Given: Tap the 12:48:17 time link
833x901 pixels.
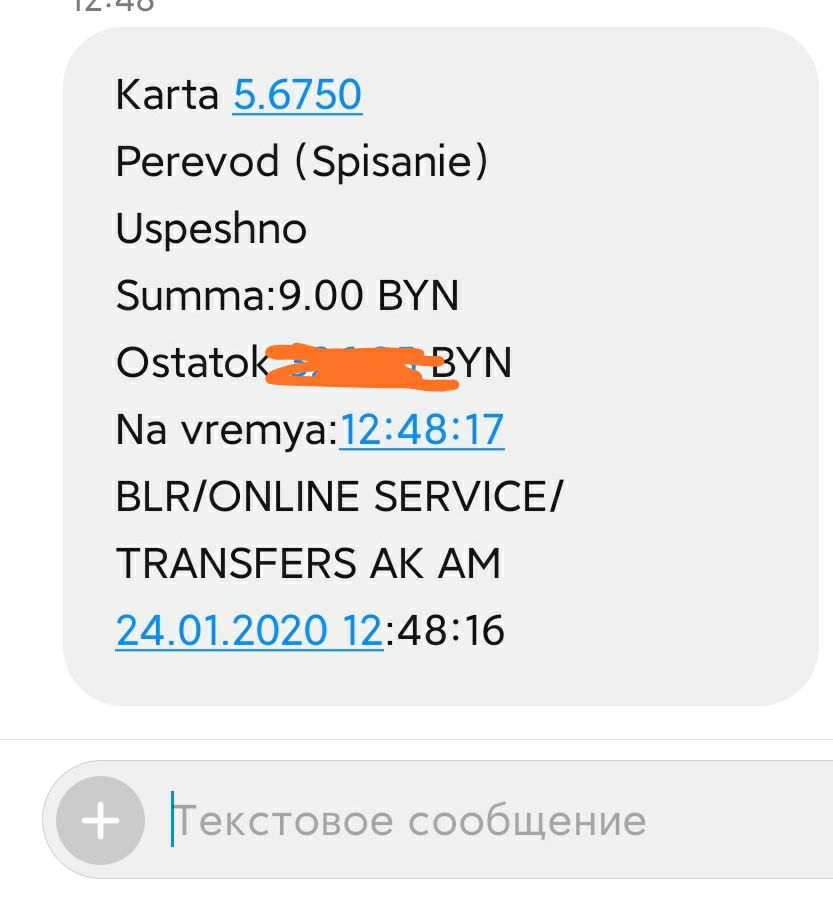Looking at the screenshot, I should 422,430.
